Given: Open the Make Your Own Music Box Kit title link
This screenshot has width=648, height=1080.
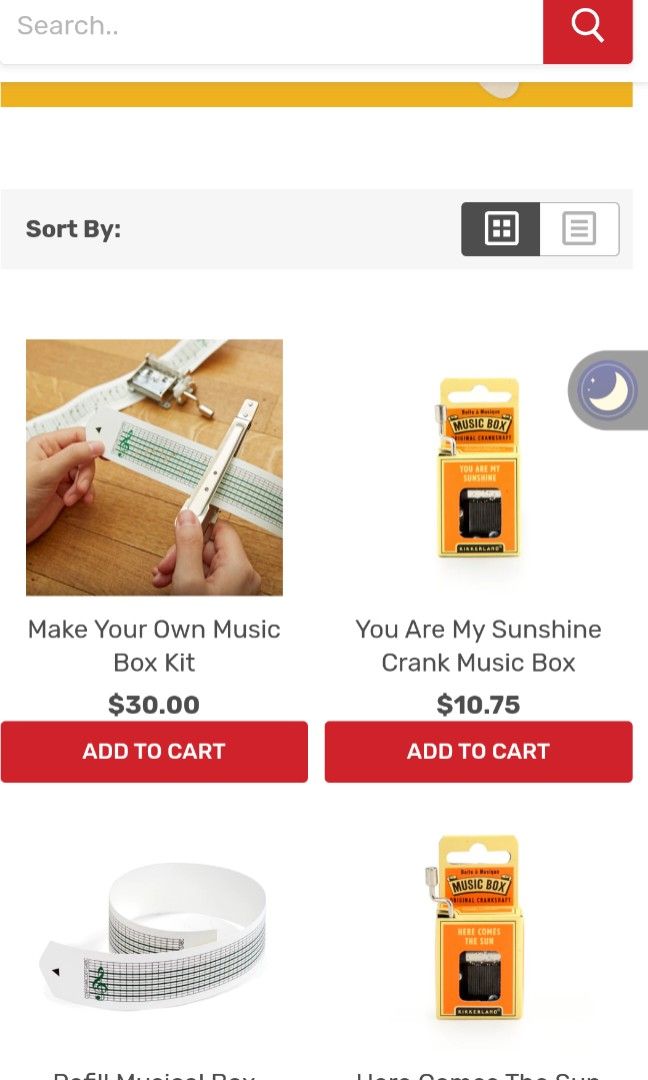Looking at the screenshot, I should [154, 646].
